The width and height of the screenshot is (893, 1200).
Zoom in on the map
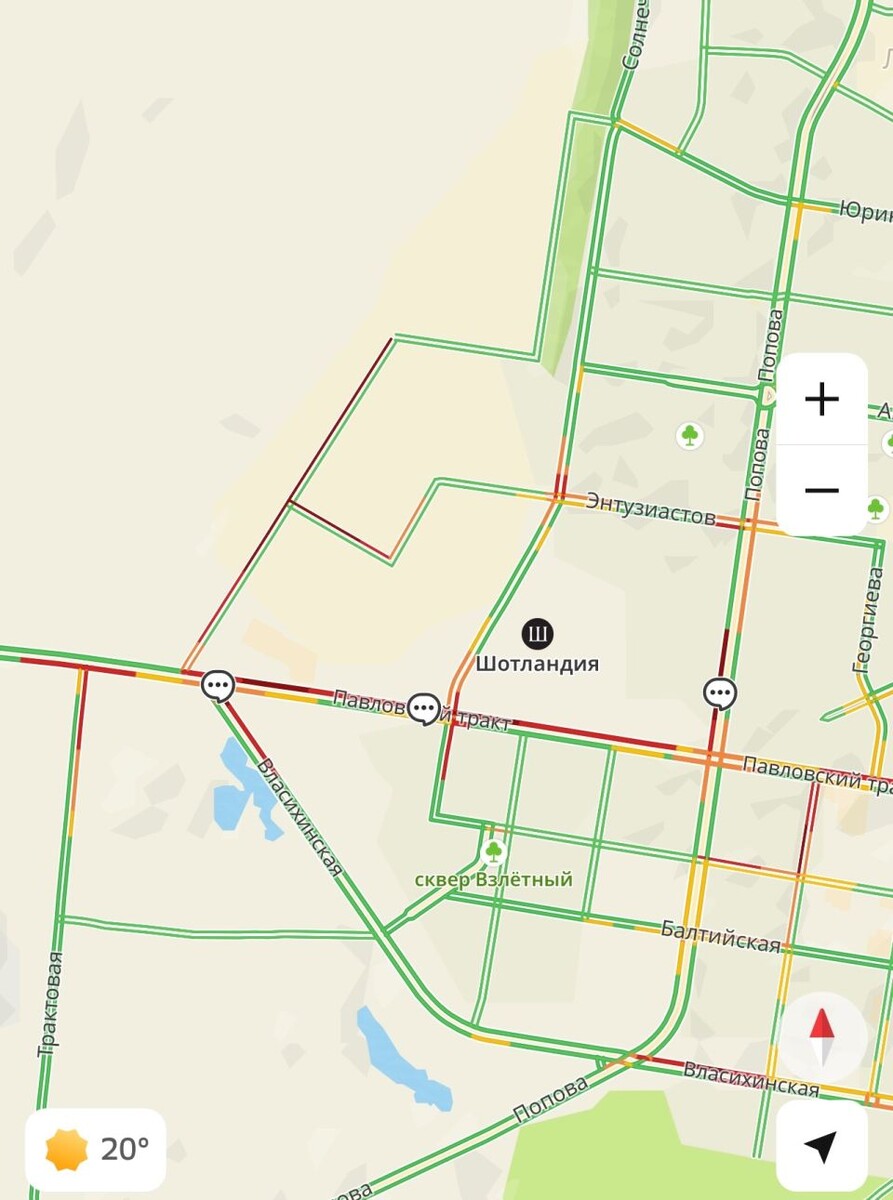pyautogui.click(x=822, y=399)
